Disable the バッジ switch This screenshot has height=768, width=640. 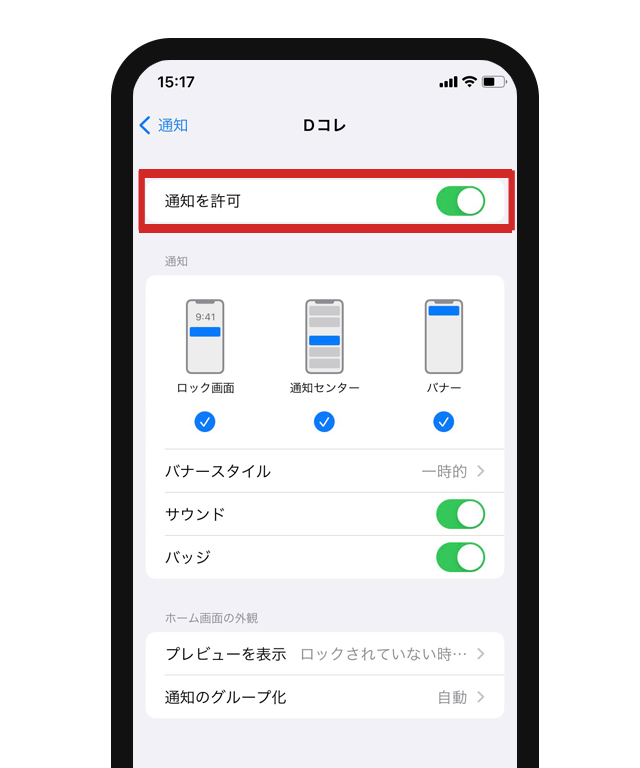coord(460,557)
